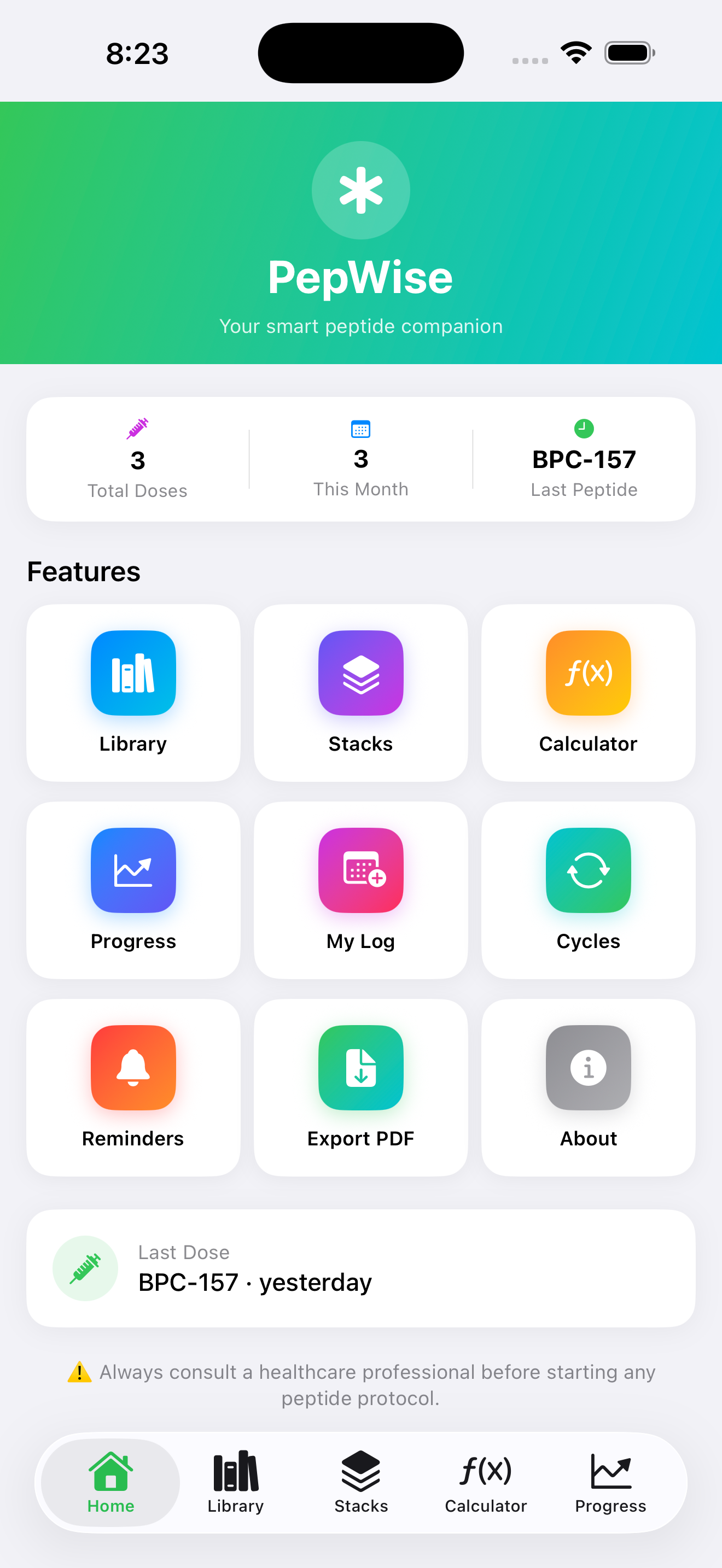This screenshot has height=1568, width=722.
Task: Select the Stacks layers icon
Action: [x=360, y=672]
